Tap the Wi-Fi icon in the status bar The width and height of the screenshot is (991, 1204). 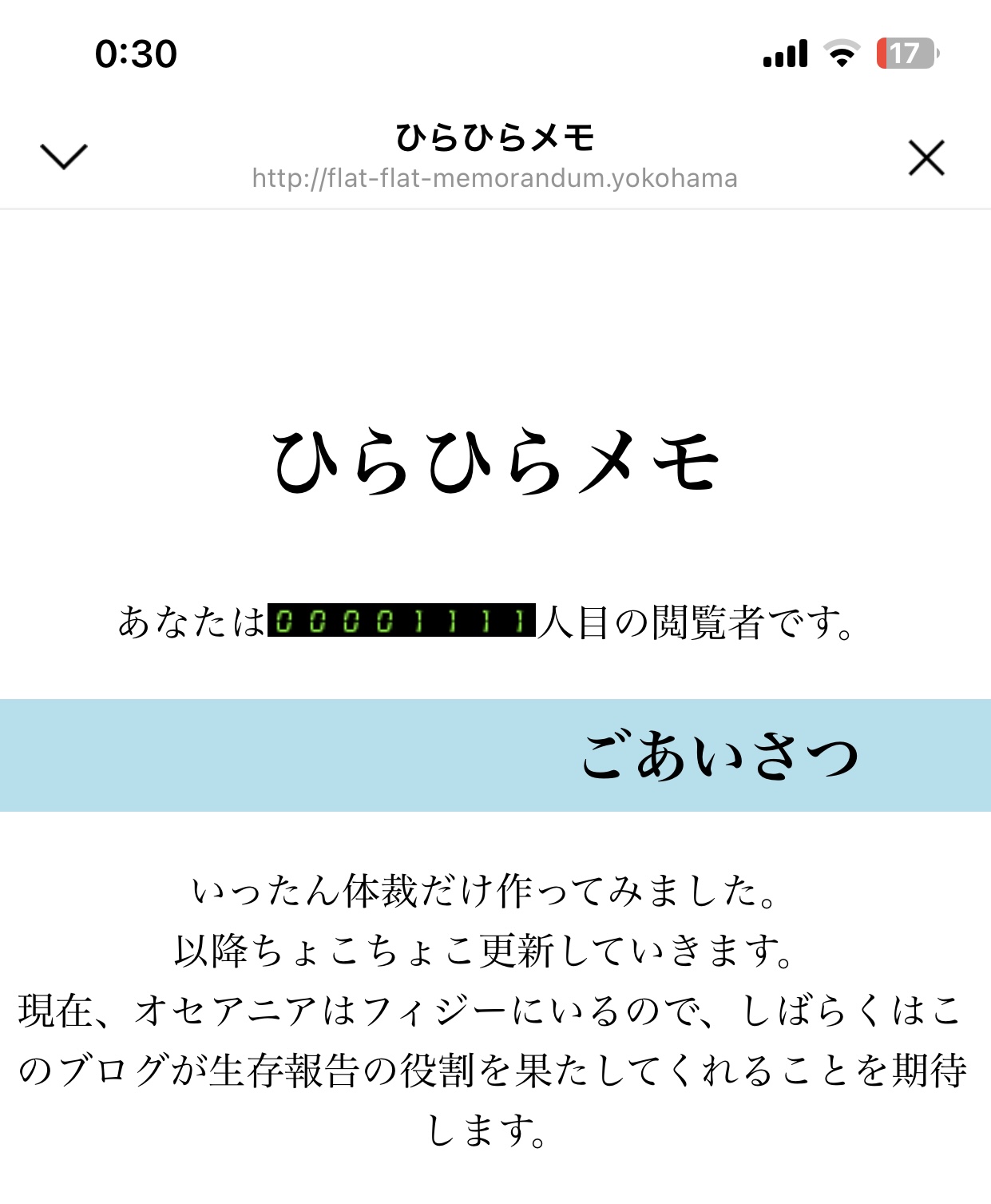[841, 54]
